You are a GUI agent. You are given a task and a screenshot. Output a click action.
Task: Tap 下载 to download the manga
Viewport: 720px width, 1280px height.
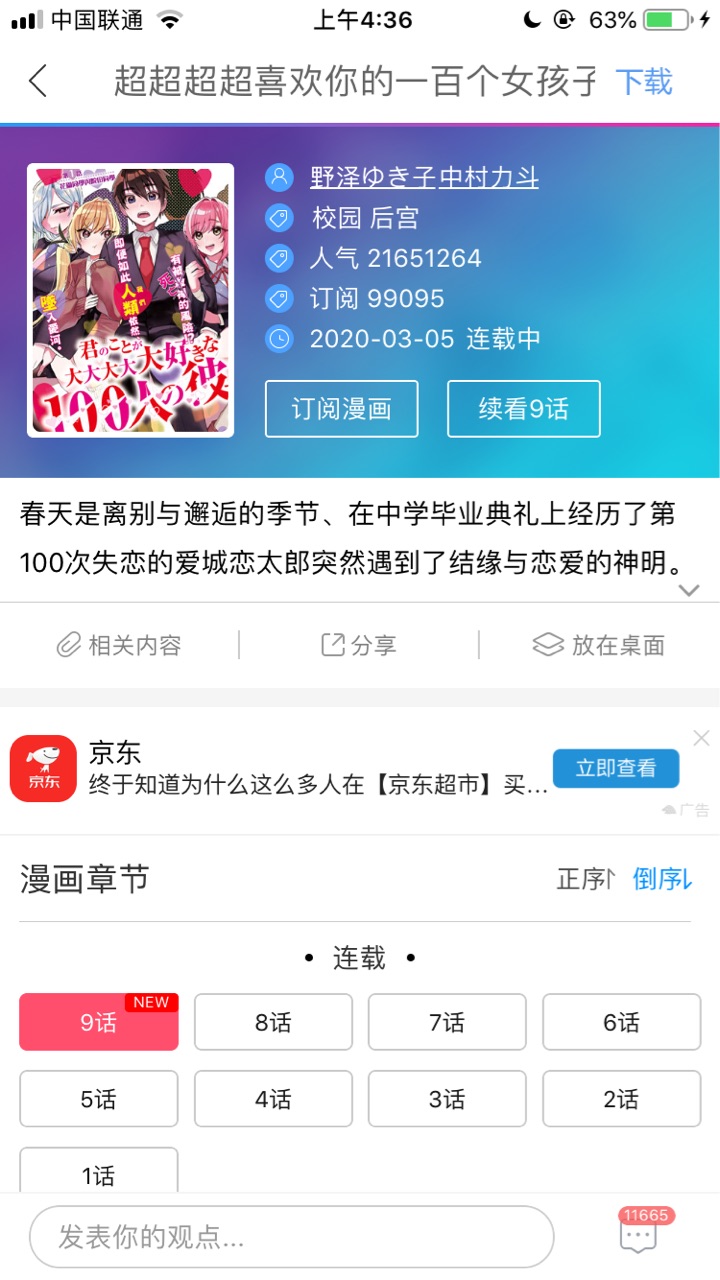(x=644, y=82)
